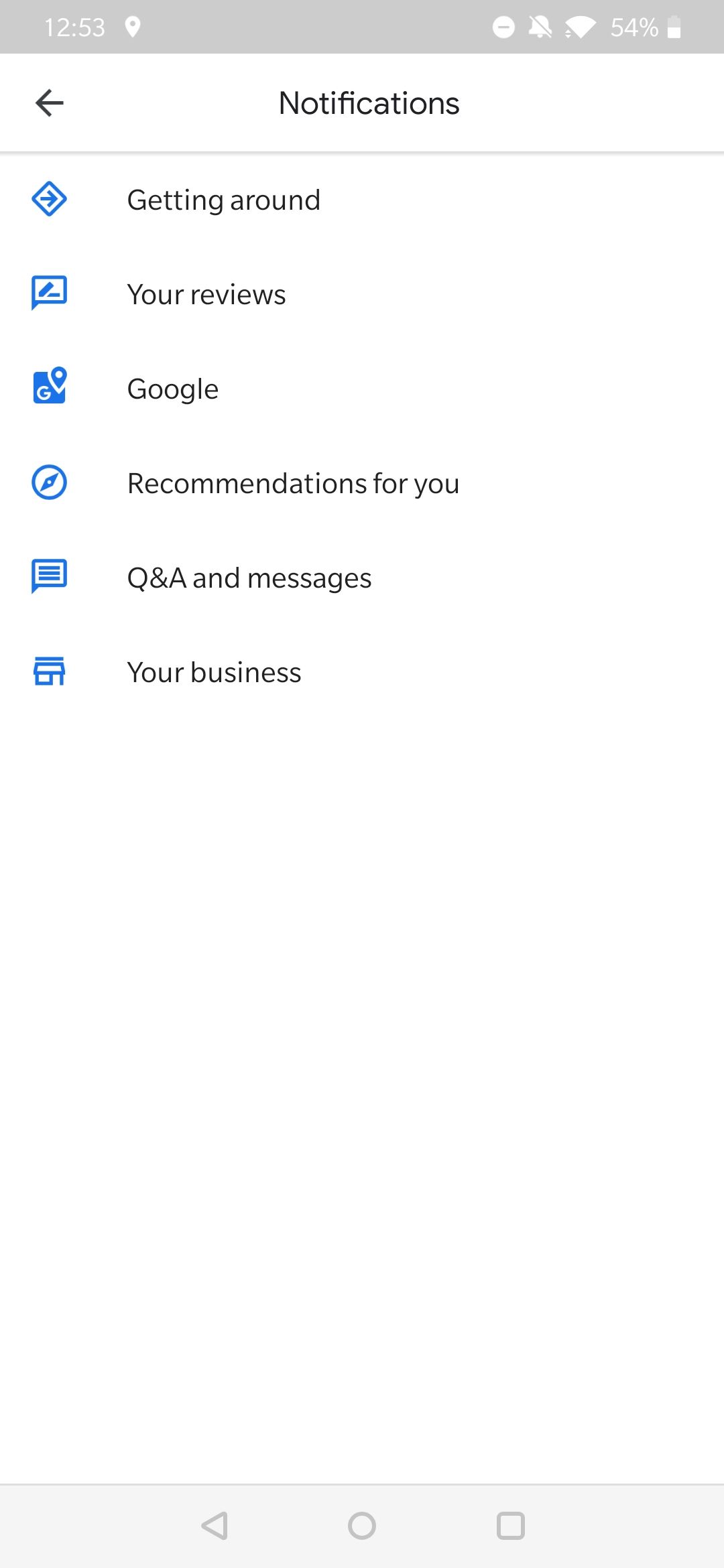This screenshot has width=724, height=1568.
Task: Tap the muted notifications bell icon
Action: (x=540, y=27)
